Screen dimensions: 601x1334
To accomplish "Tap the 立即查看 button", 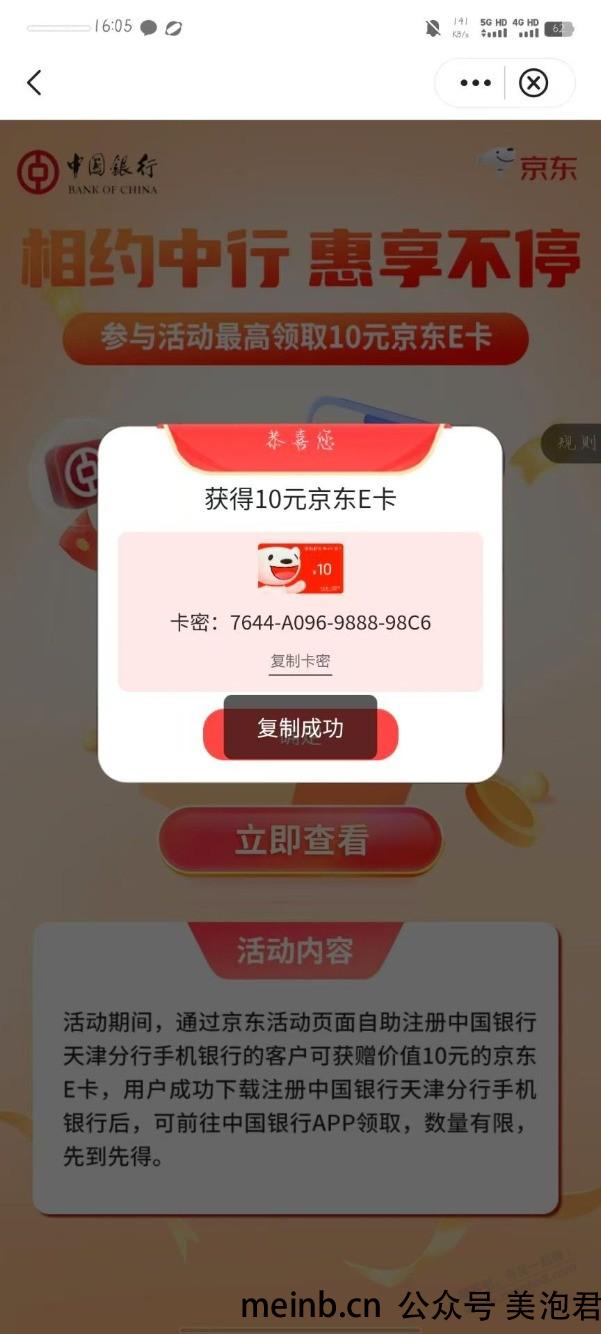I will coord(300,840).
